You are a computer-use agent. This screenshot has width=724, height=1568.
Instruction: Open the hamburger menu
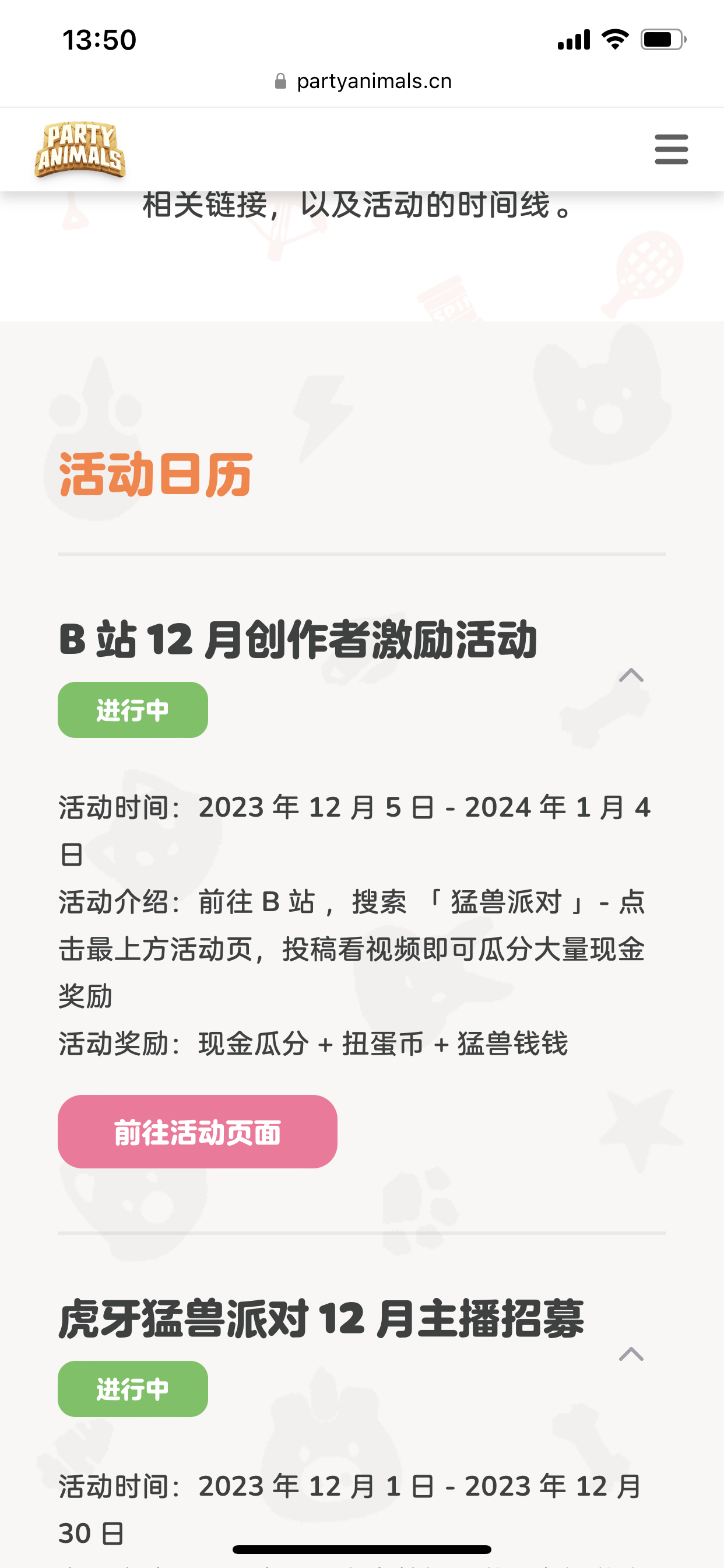coord(671,150)
